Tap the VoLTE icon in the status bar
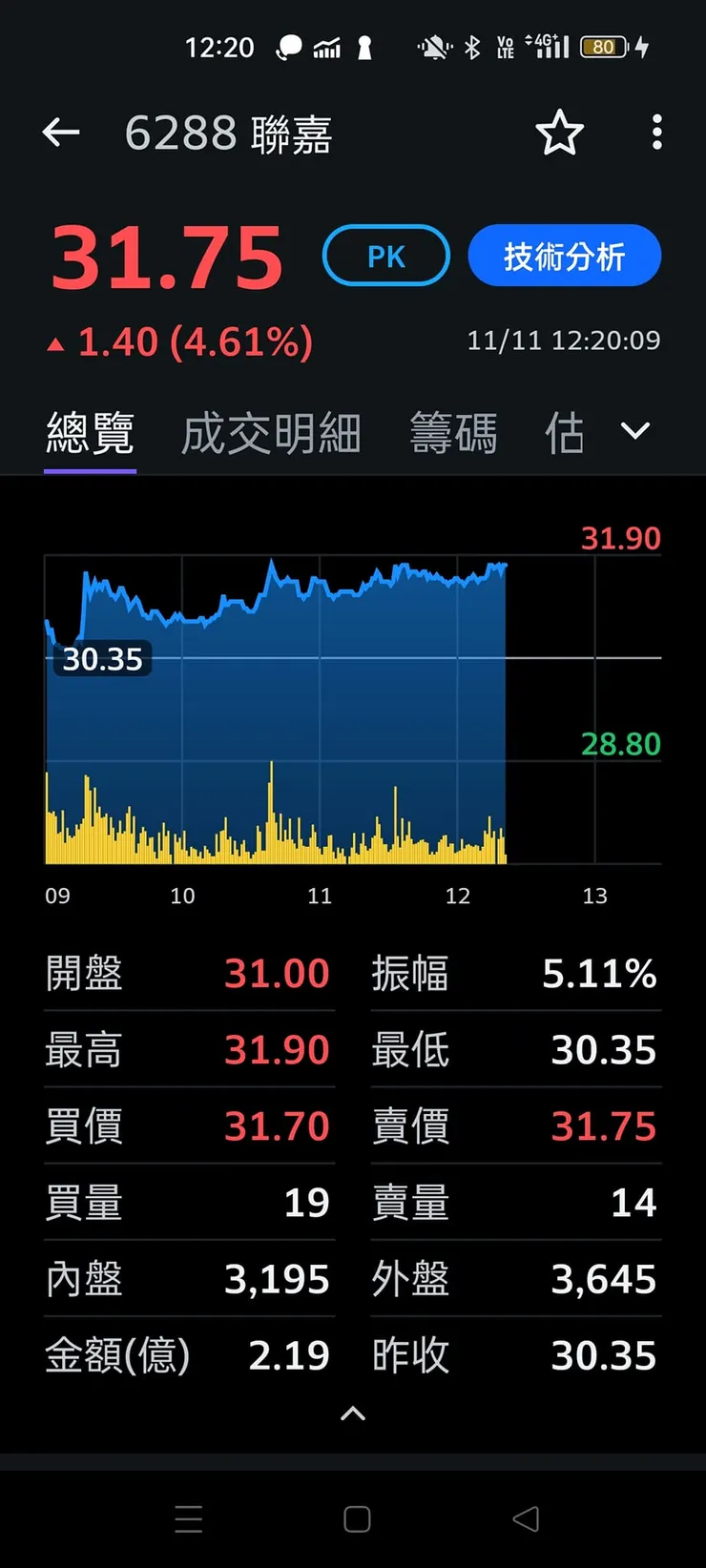Image resolution: width=706 pixels, height=1568 pixels. coord(504,46)
